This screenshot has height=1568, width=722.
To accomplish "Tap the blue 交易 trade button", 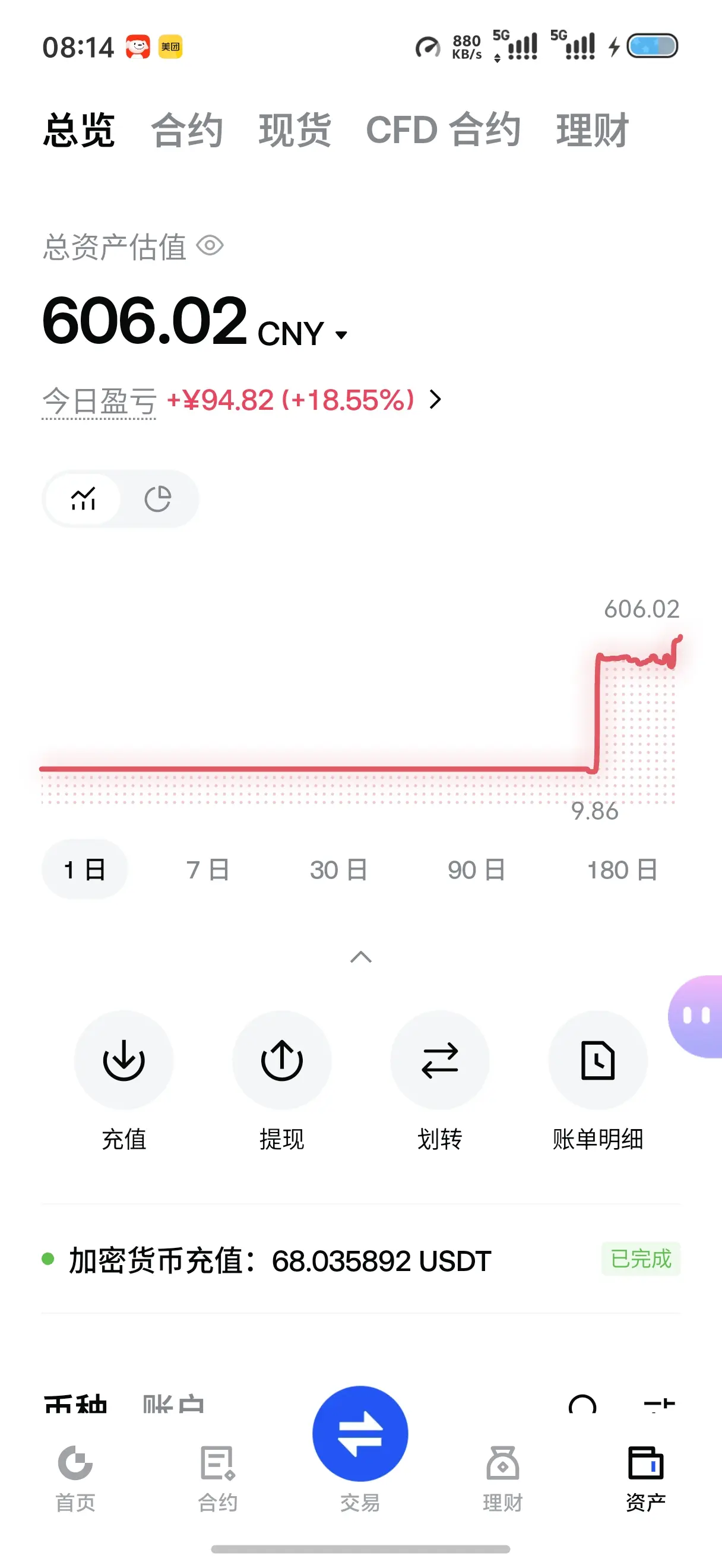I will click(360, 1434).
